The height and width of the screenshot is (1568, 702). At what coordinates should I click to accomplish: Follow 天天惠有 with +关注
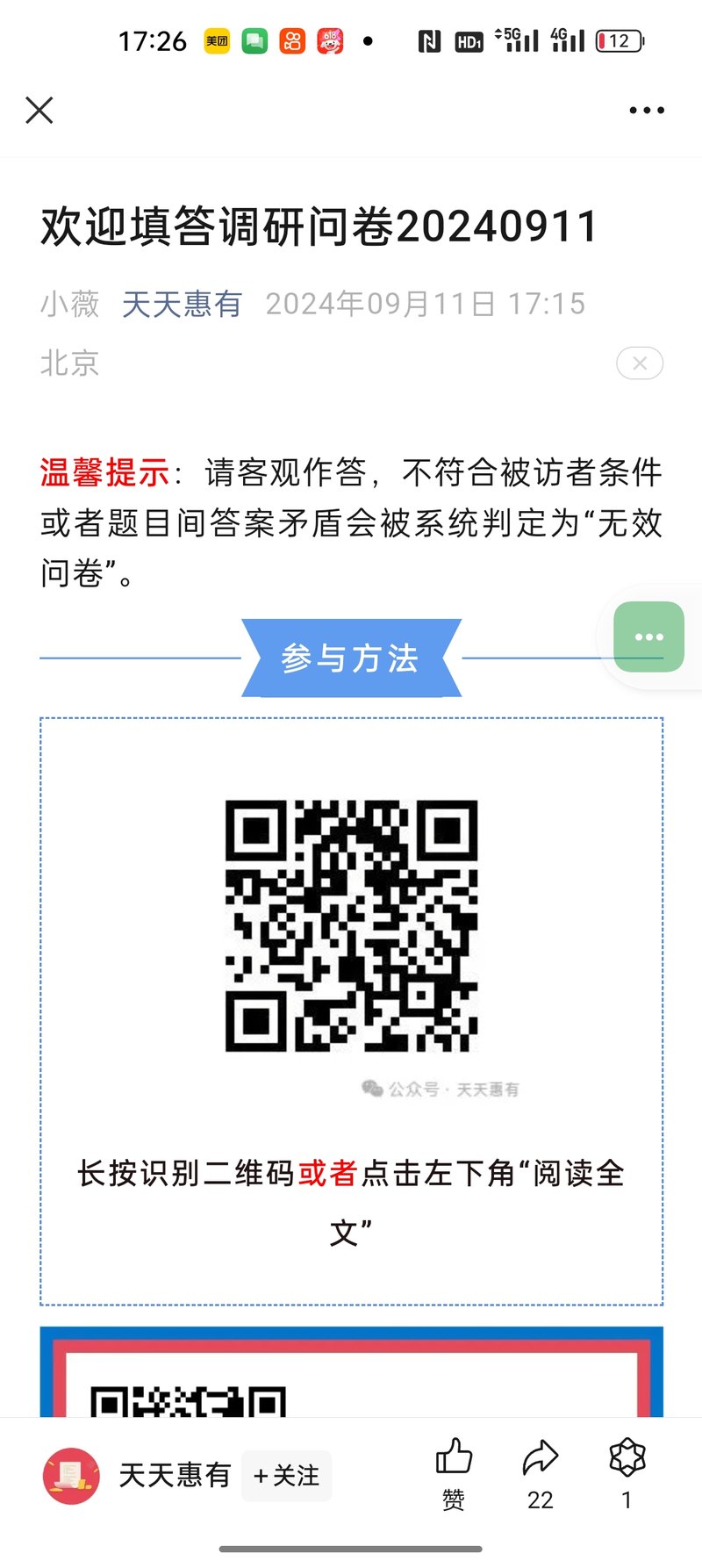pos(286,1476)
